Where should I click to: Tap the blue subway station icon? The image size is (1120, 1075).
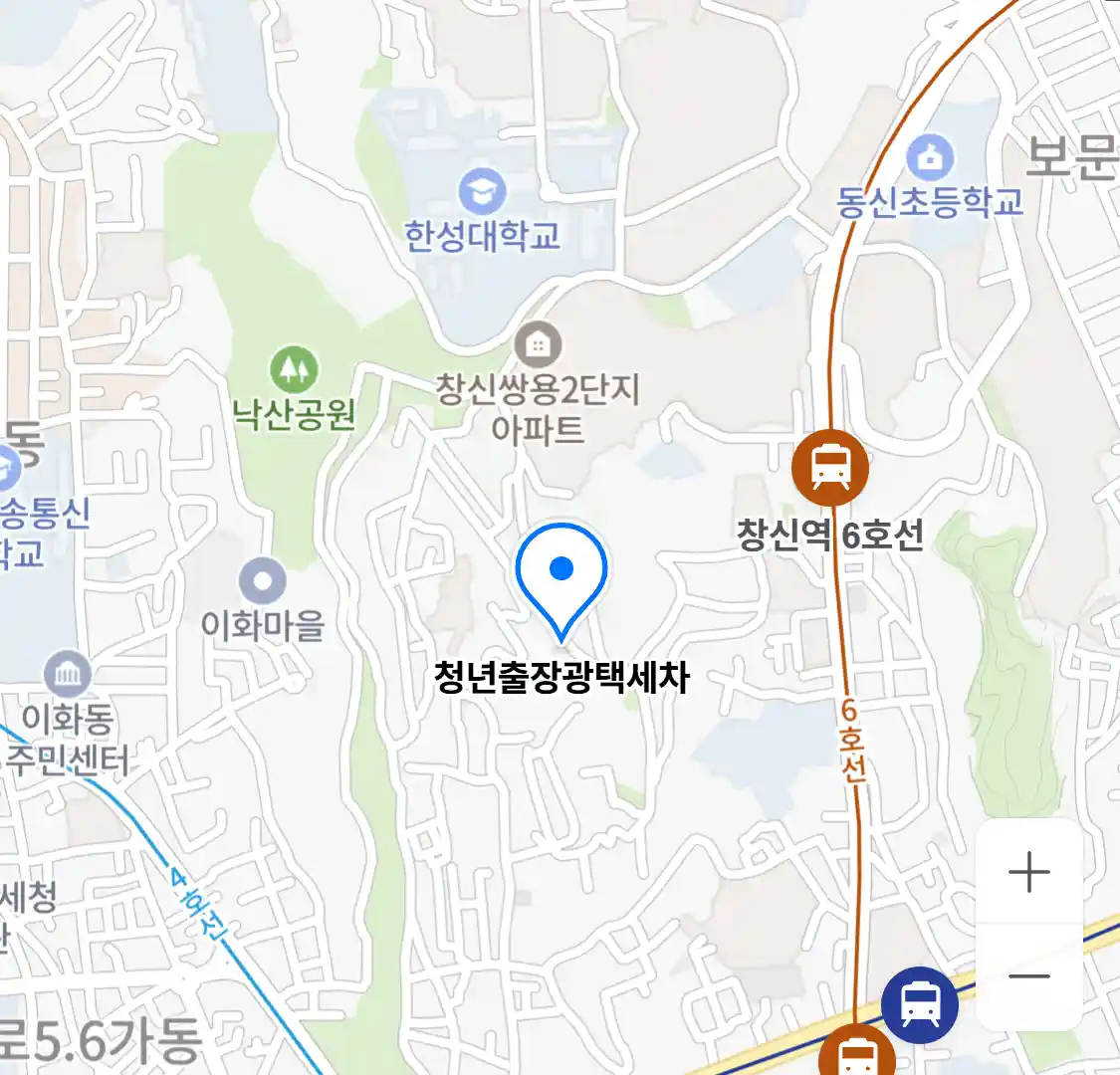(919, 1004)
